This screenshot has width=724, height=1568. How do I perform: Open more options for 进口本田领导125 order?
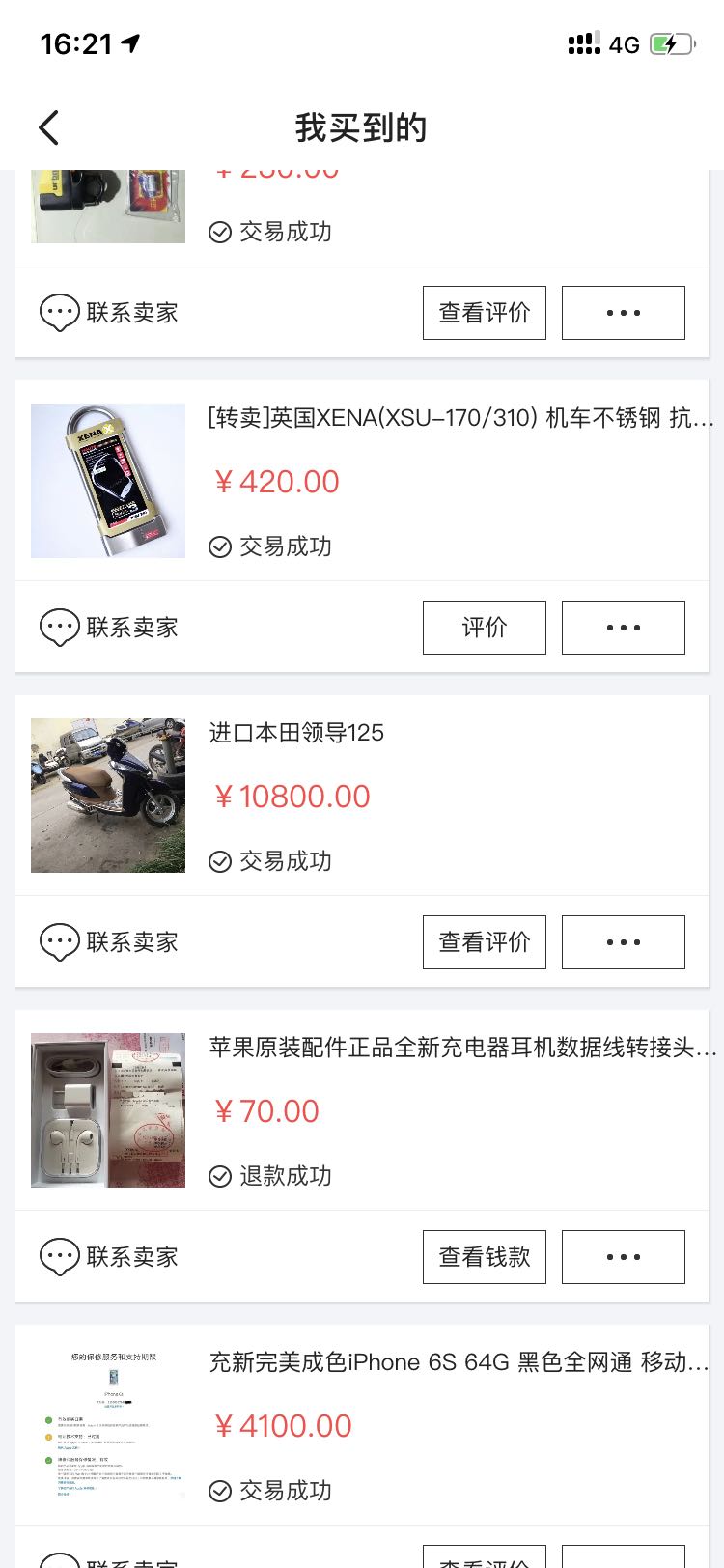pyautogui.click(x=623, y=942)
